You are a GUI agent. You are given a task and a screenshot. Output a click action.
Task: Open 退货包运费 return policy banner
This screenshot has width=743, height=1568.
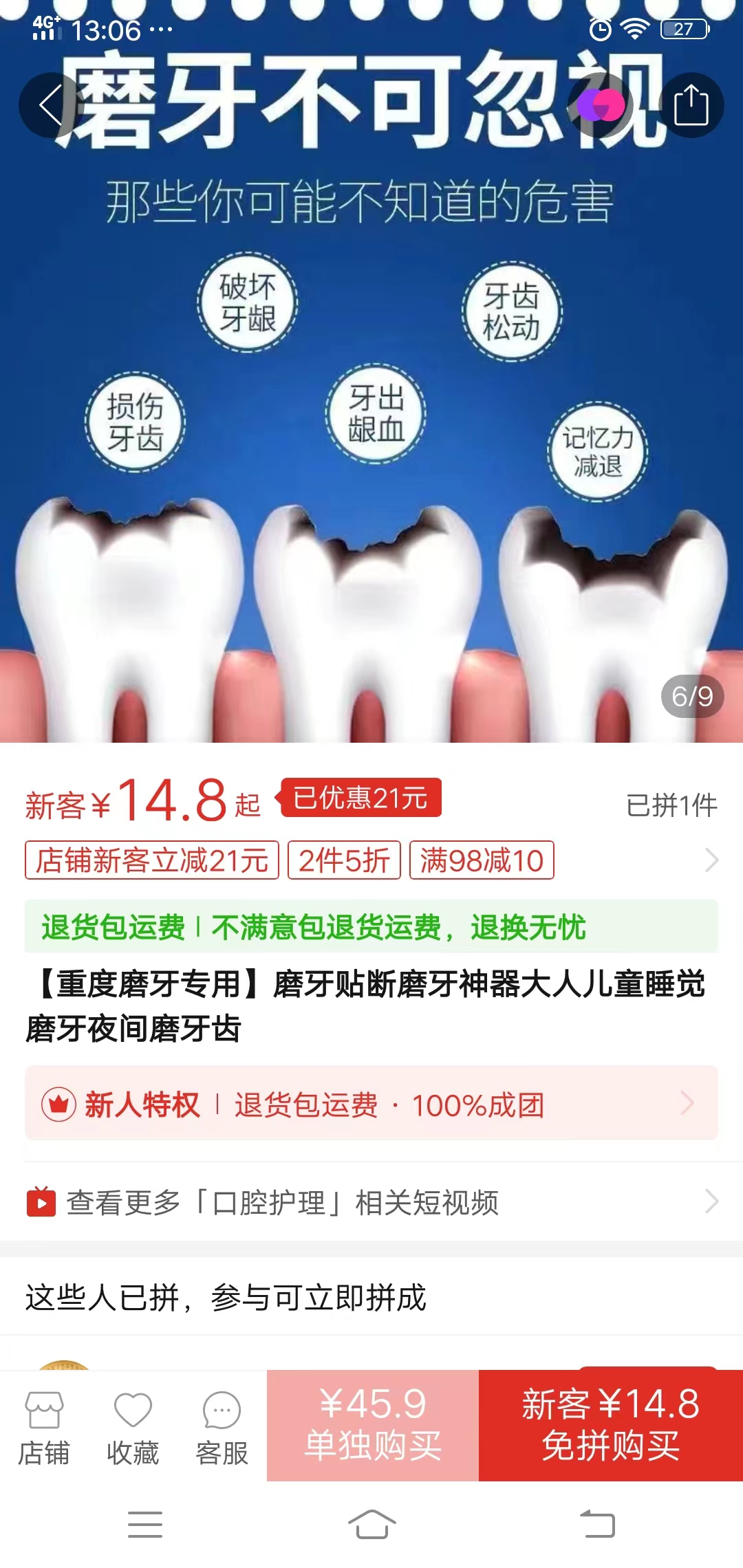point(371,927)
